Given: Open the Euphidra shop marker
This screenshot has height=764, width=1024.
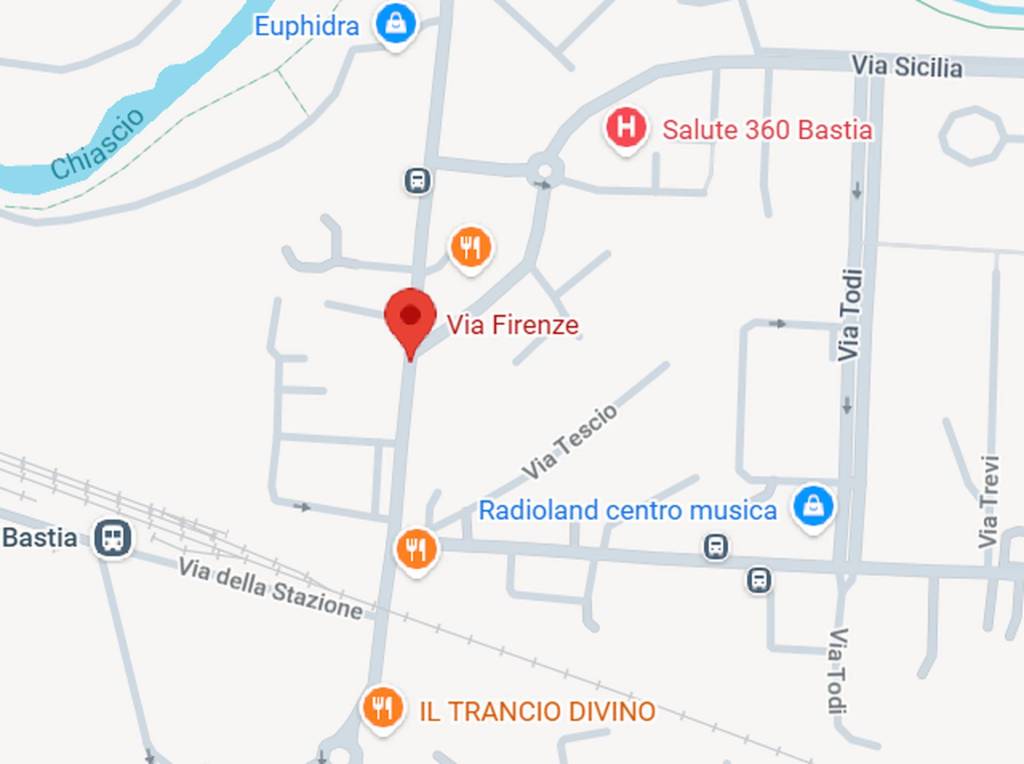Looking at the screenshot, I should [396, 24].
